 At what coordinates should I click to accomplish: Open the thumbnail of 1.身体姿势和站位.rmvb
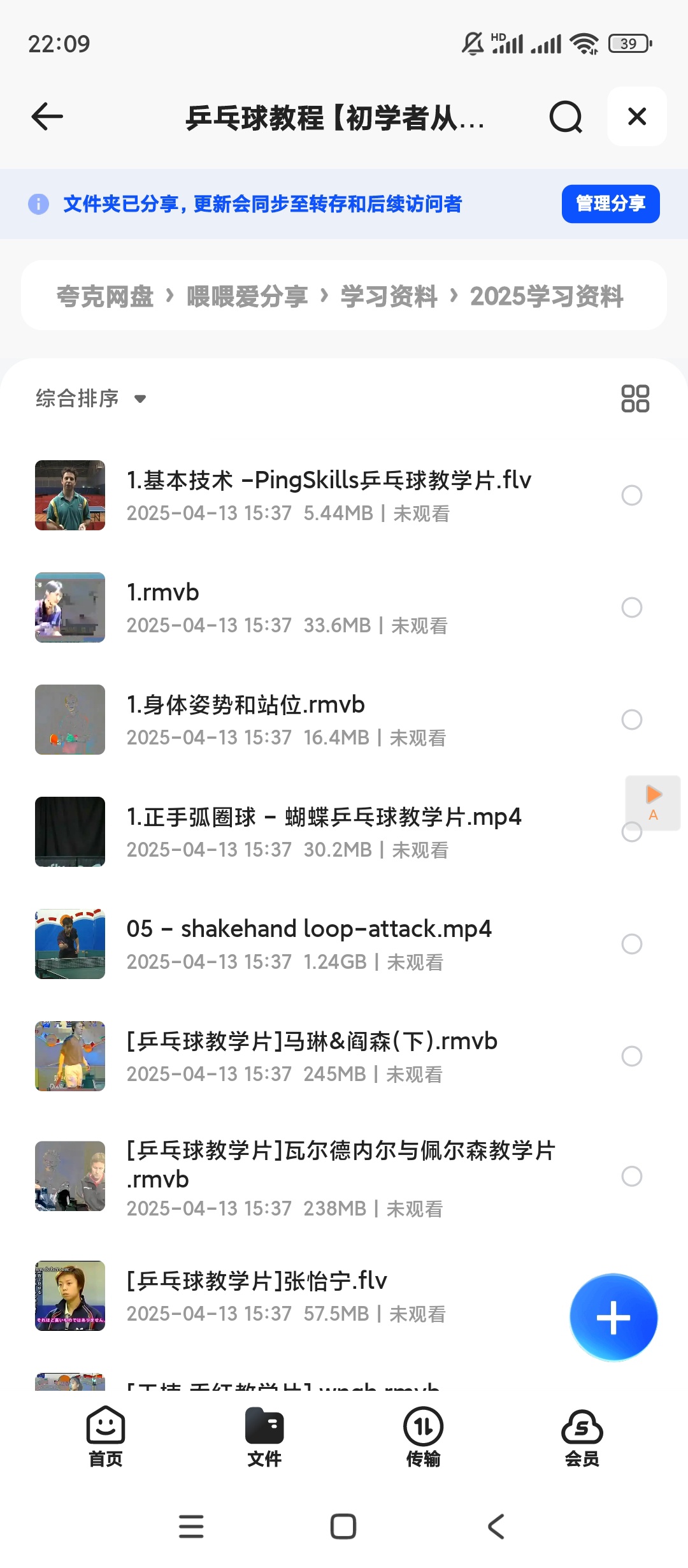point(69,720)
